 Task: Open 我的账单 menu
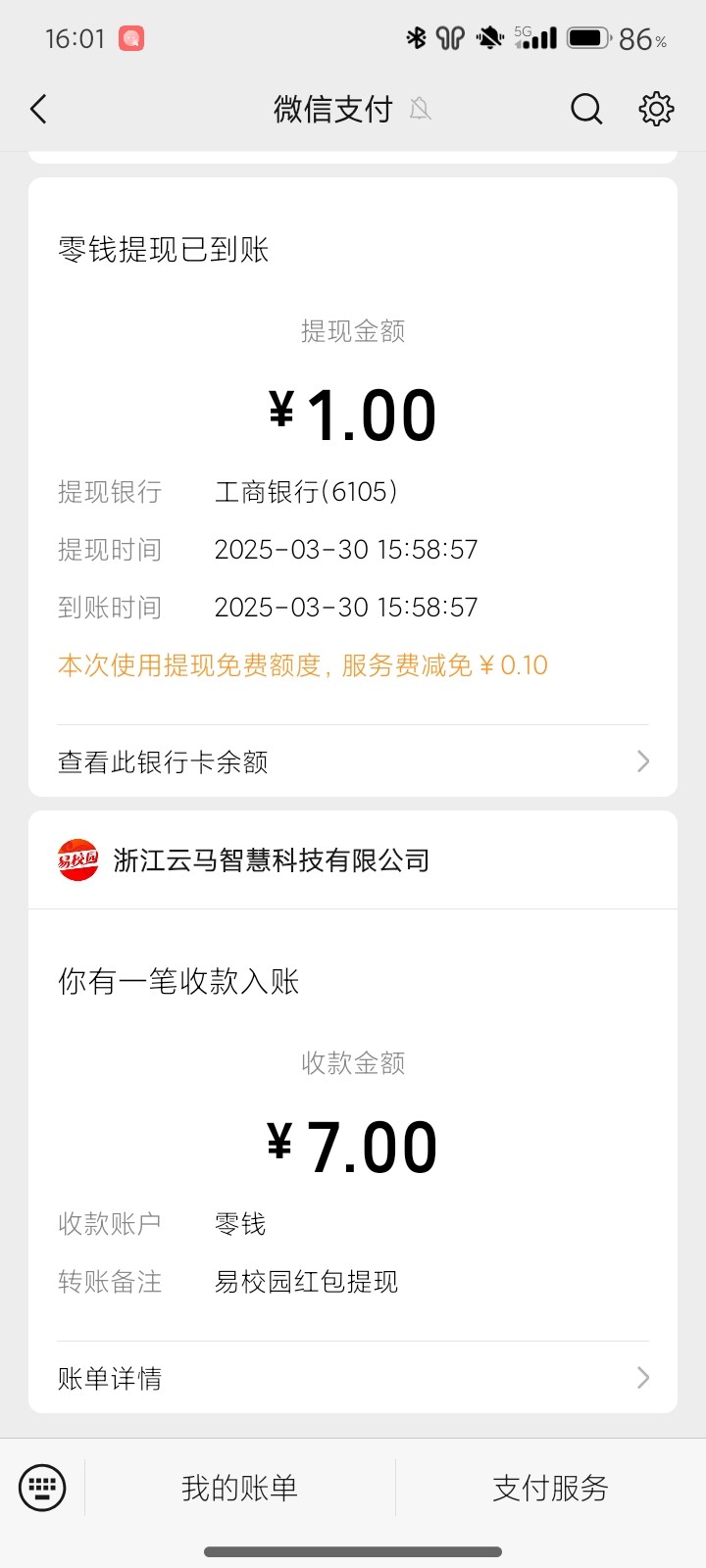tap(239, 1488)
